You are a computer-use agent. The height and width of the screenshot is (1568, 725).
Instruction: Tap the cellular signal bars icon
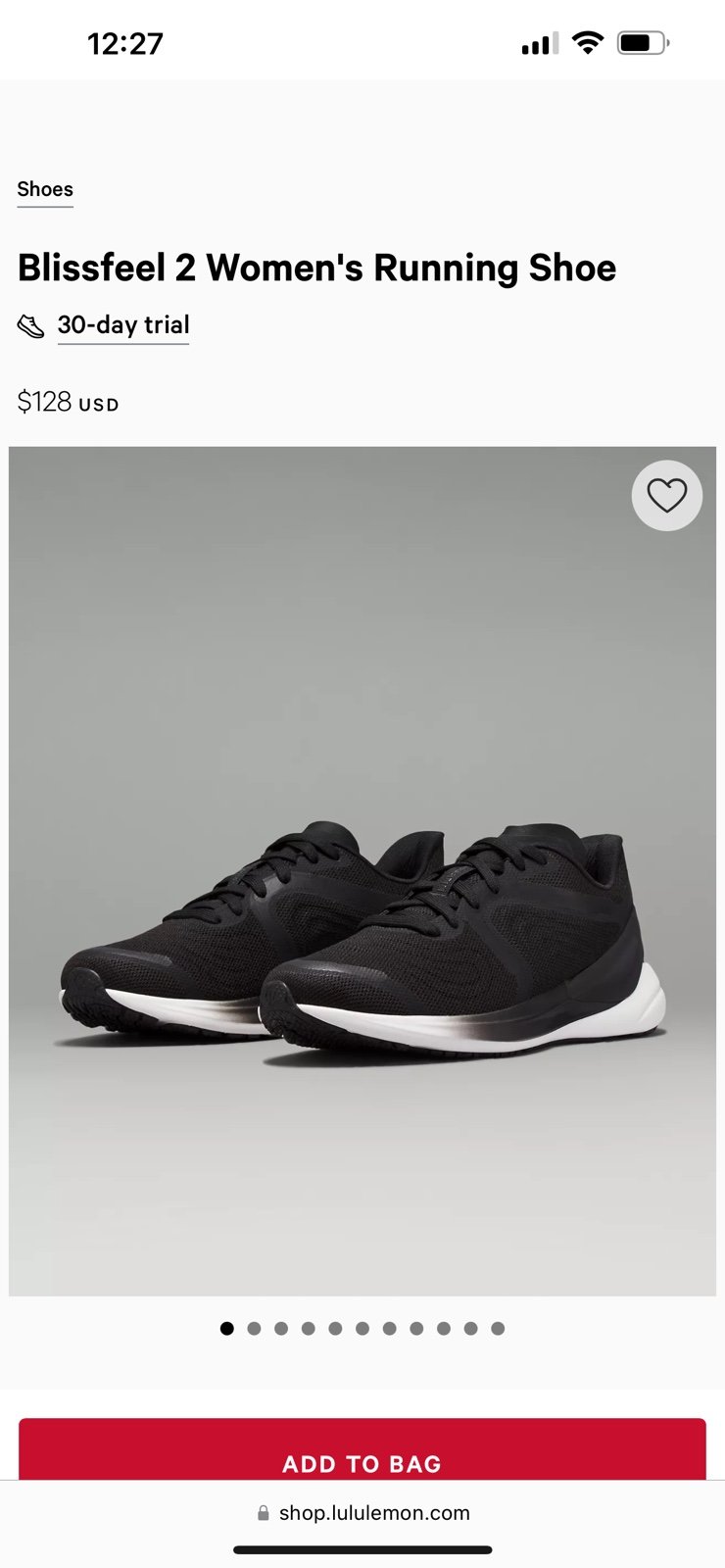click(538, 43)
